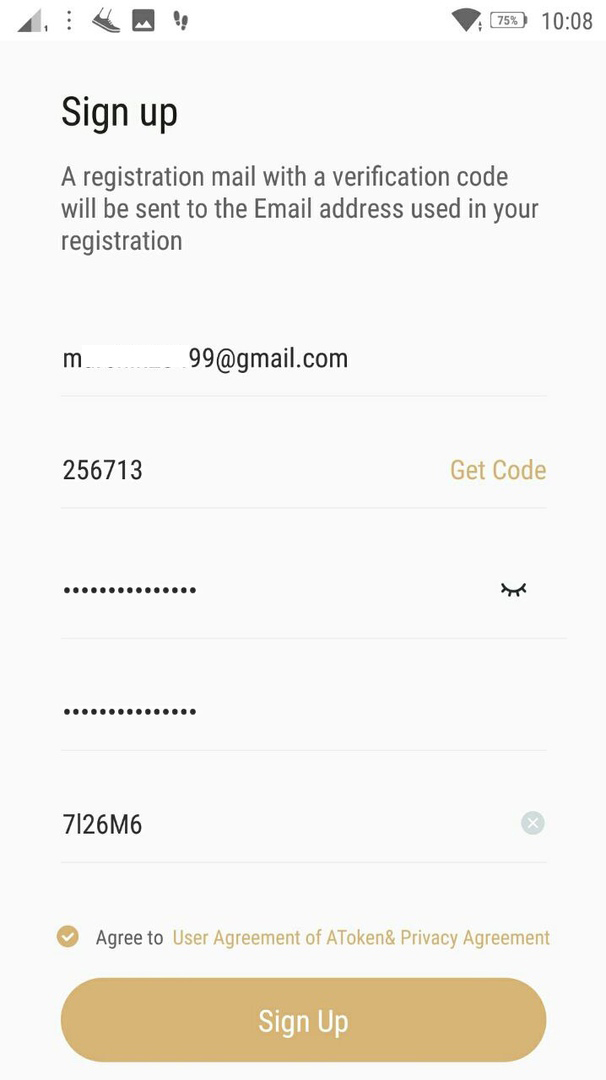Show password using the eye icon

[x=513, y=590]
